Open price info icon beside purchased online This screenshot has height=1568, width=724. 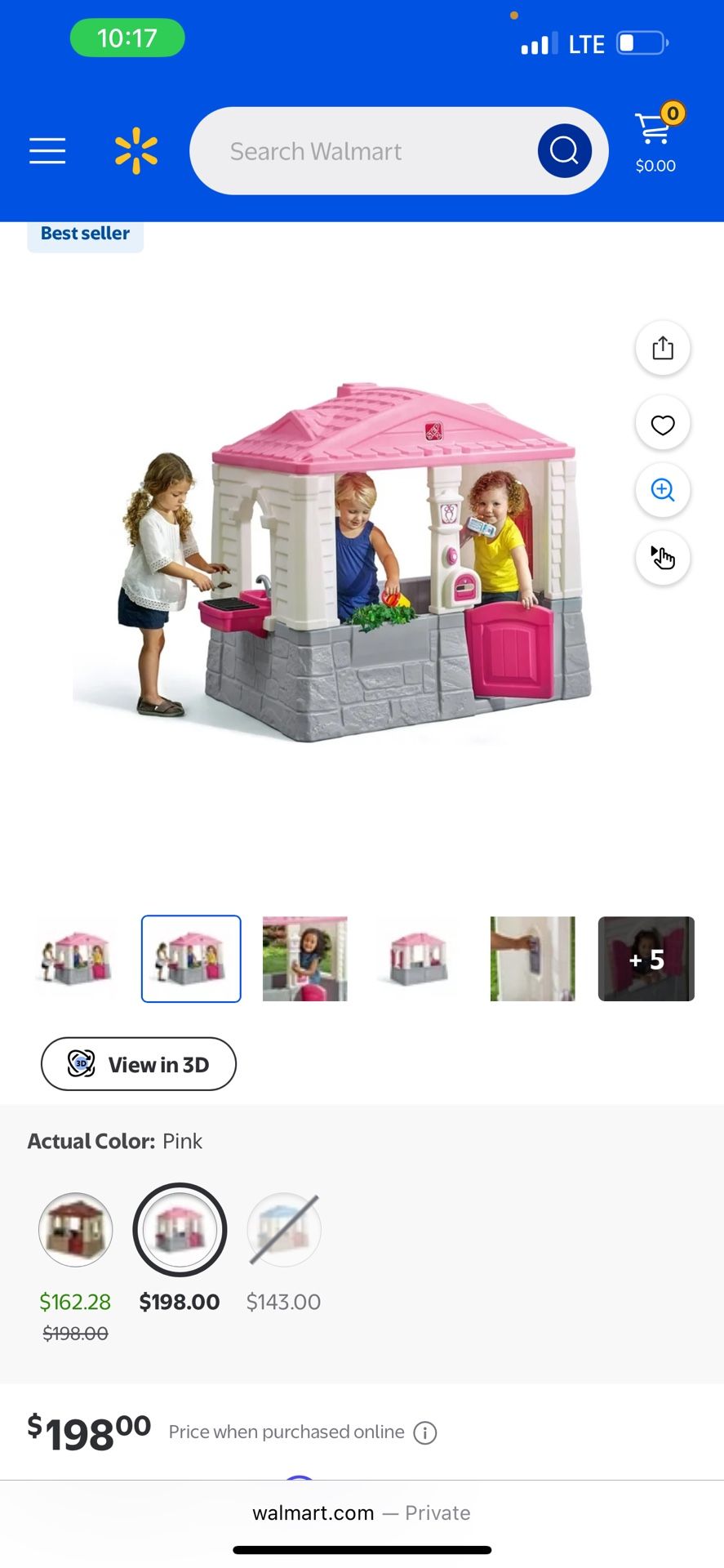click(x=425, y=1432)
